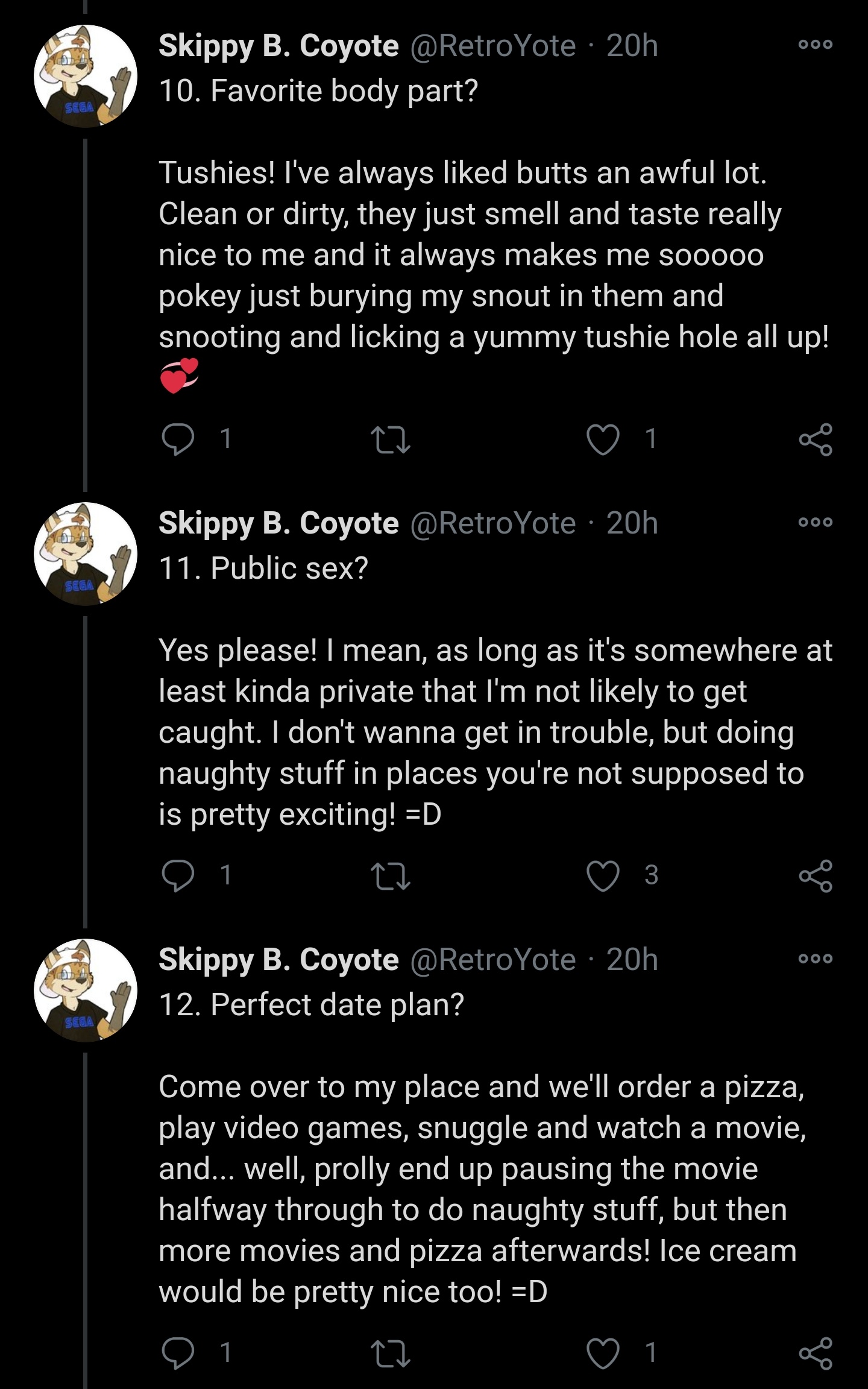Retweet the Favorite body part tweet
The image size is (868, 1389).
[391, 439]
